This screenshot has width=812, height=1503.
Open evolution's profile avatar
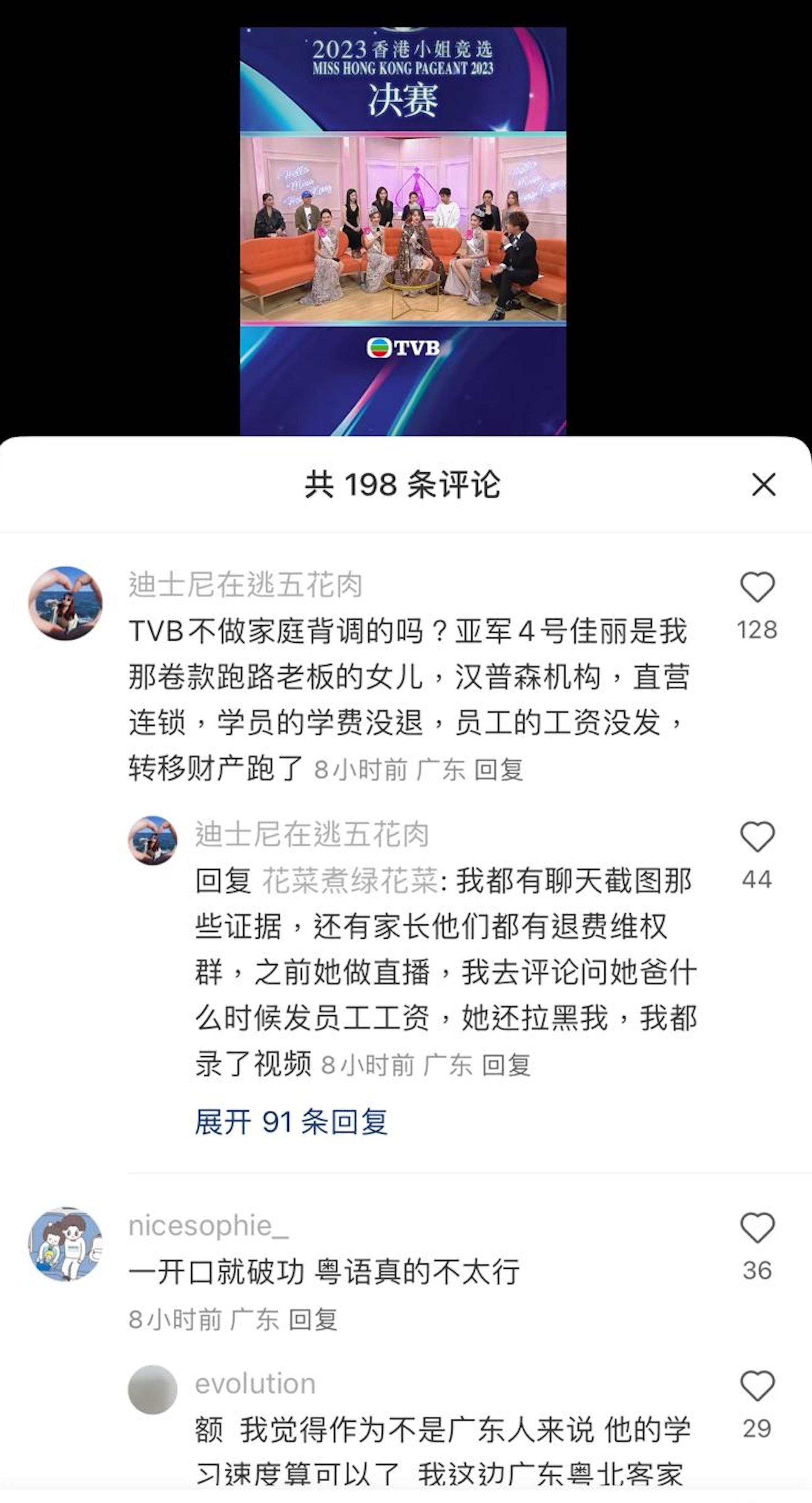(153, 1389)
